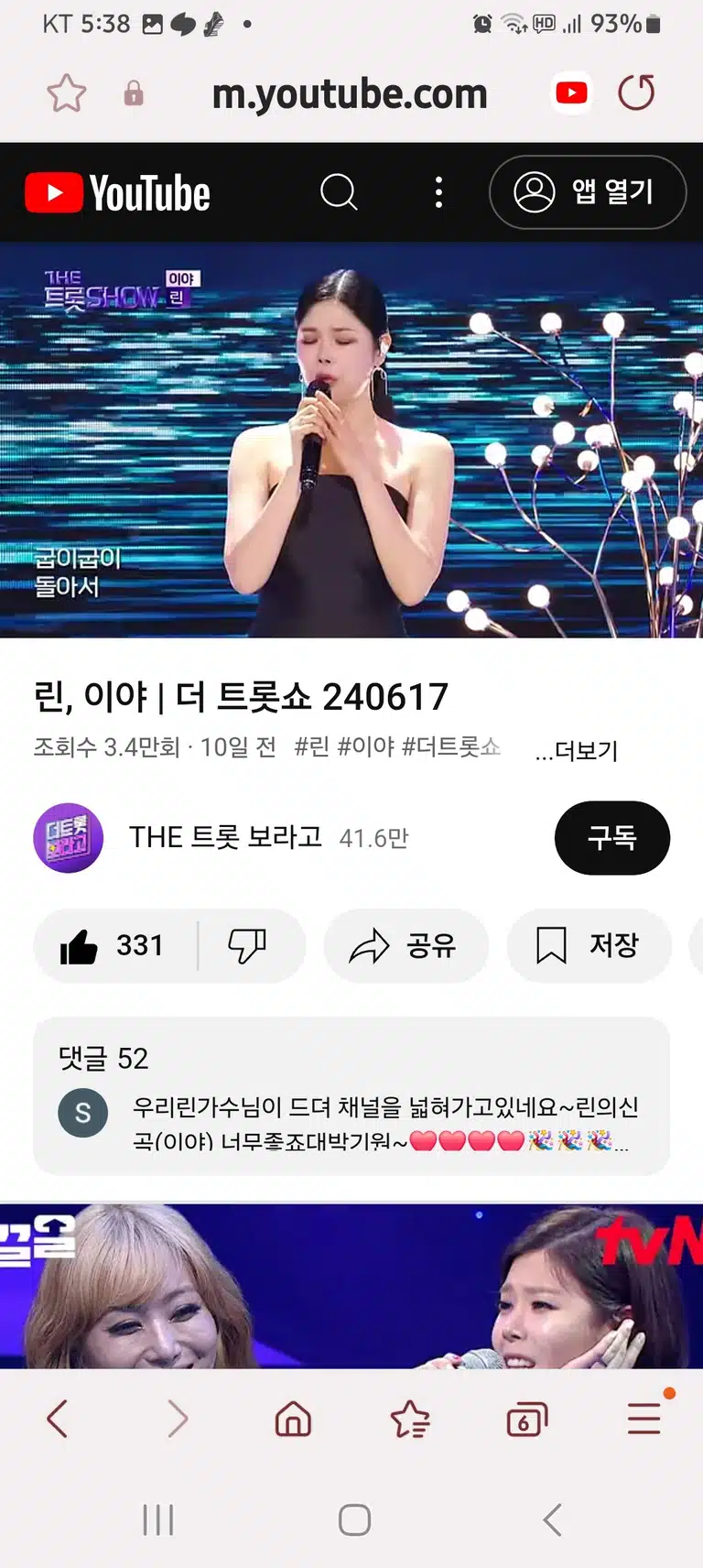The image size is (703, 1568).
Task: Open the browser hamburger menu
Action: click(645, 1418)
